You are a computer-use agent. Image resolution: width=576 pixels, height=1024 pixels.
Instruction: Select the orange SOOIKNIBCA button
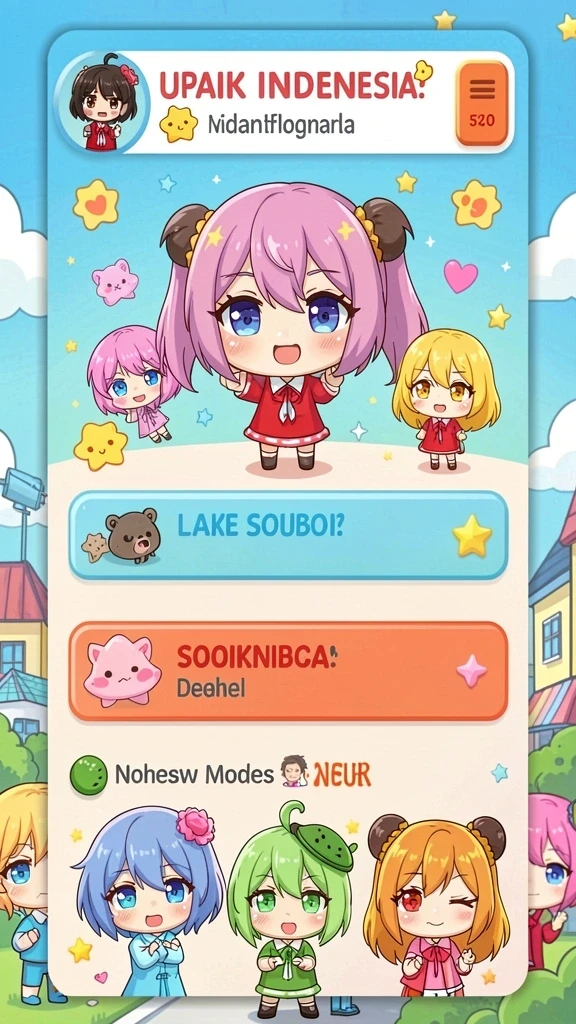(x=288, y=671)
